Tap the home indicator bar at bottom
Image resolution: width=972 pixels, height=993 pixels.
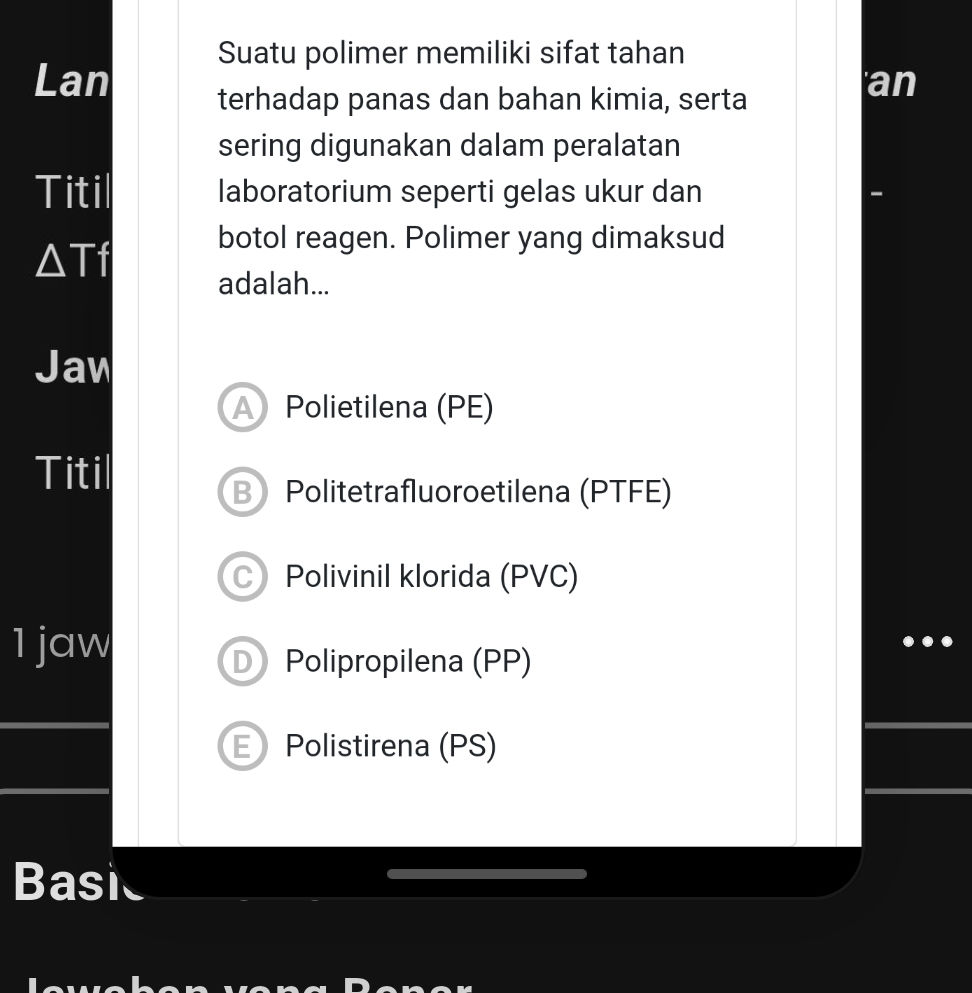[x=486, y=873]
